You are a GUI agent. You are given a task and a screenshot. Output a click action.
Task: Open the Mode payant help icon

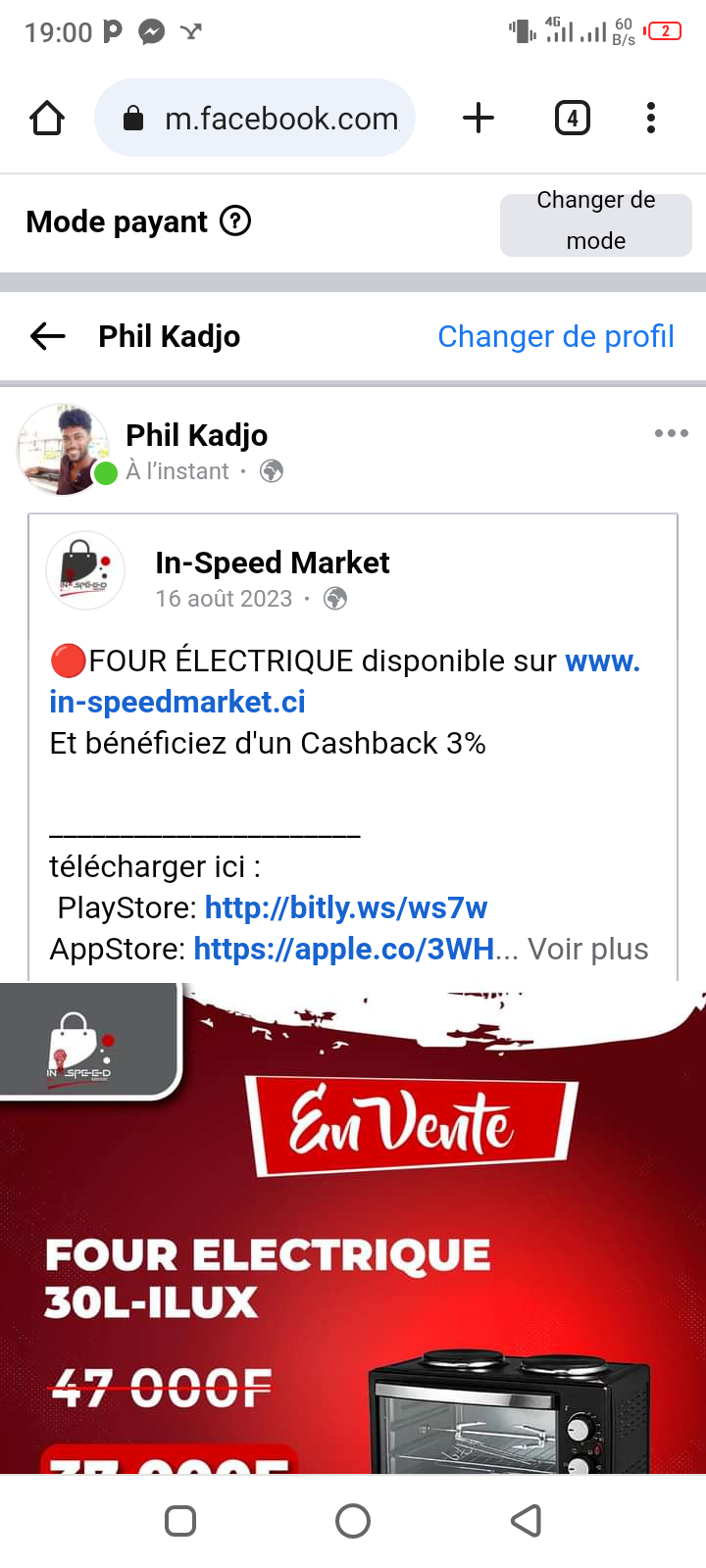click(235, 221)
